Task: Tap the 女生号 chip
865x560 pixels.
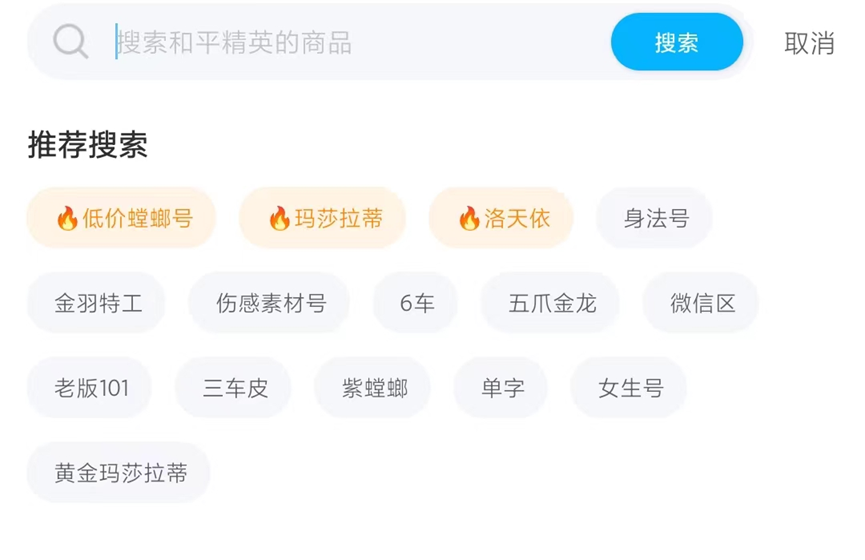Action: point(629,388)
